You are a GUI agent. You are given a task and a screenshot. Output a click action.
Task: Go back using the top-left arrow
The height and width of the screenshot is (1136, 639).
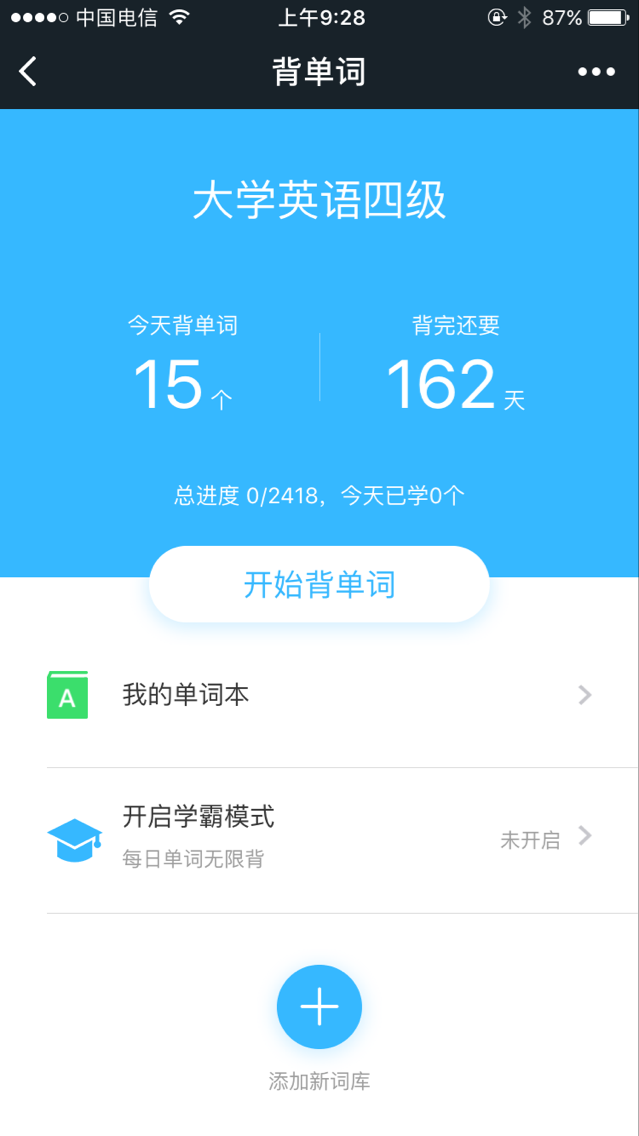[x=28, y=72]
